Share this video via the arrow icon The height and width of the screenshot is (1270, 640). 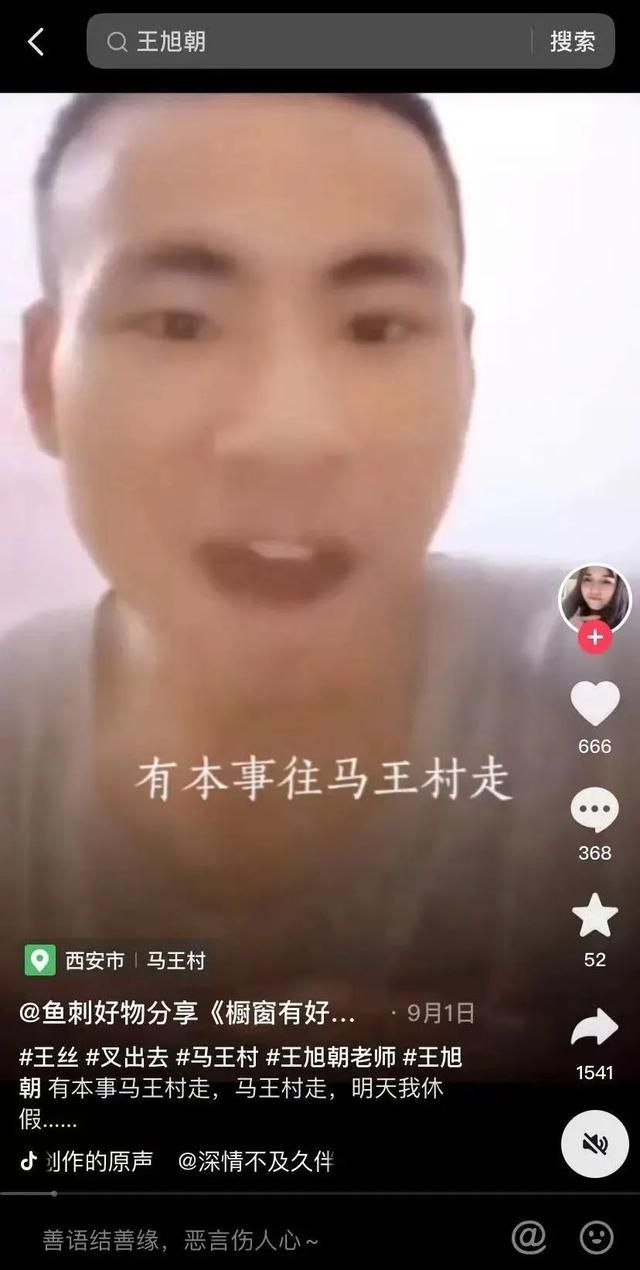coord(595,1029)
